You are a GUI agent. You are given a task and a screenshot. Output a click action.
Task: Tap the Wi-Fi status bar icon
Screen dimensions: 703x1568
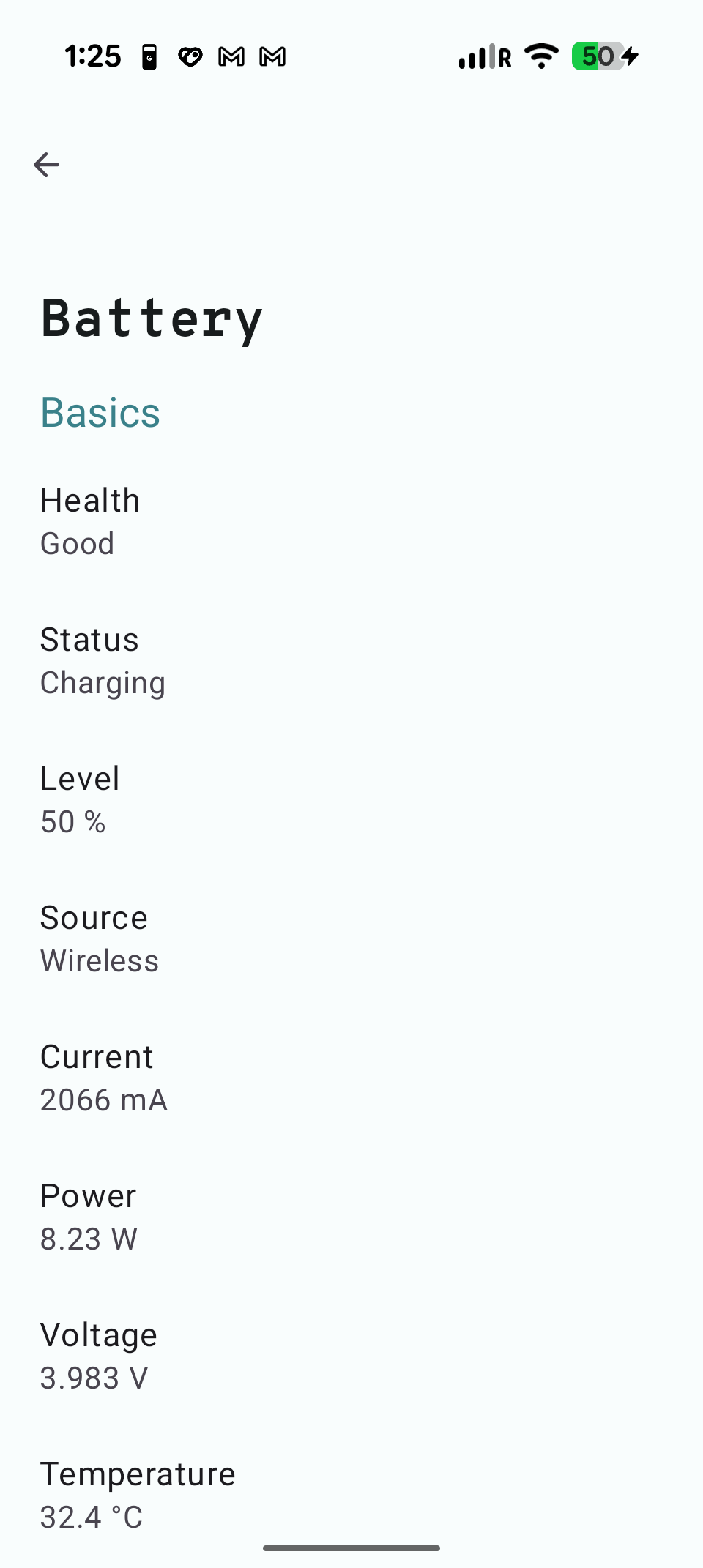click(542, 56)
